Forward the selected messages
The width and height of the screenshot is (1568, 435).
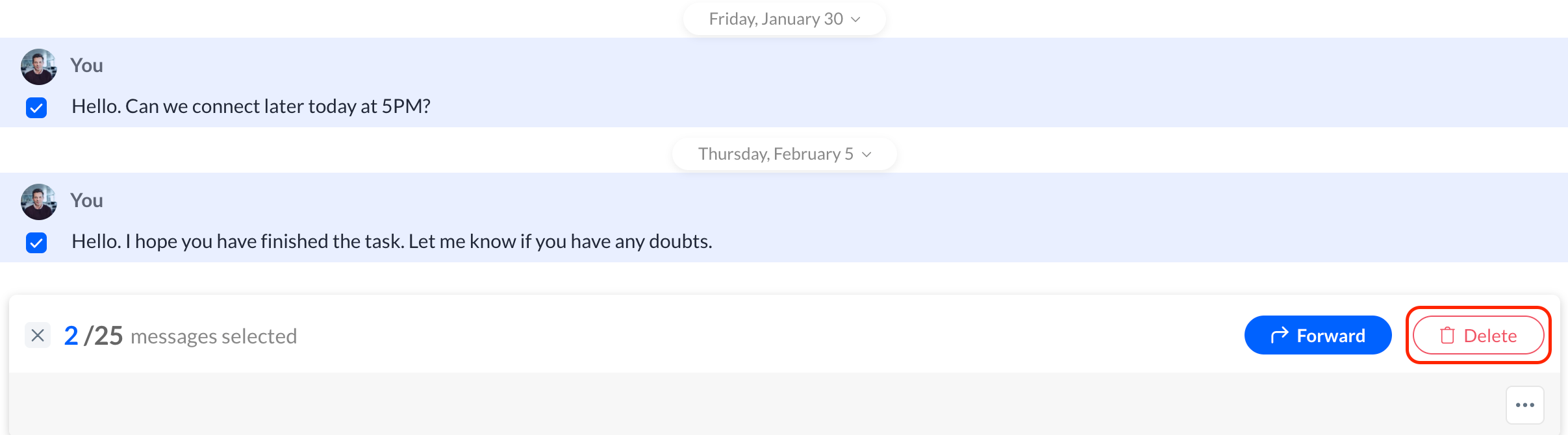[x=1317, y=336]
